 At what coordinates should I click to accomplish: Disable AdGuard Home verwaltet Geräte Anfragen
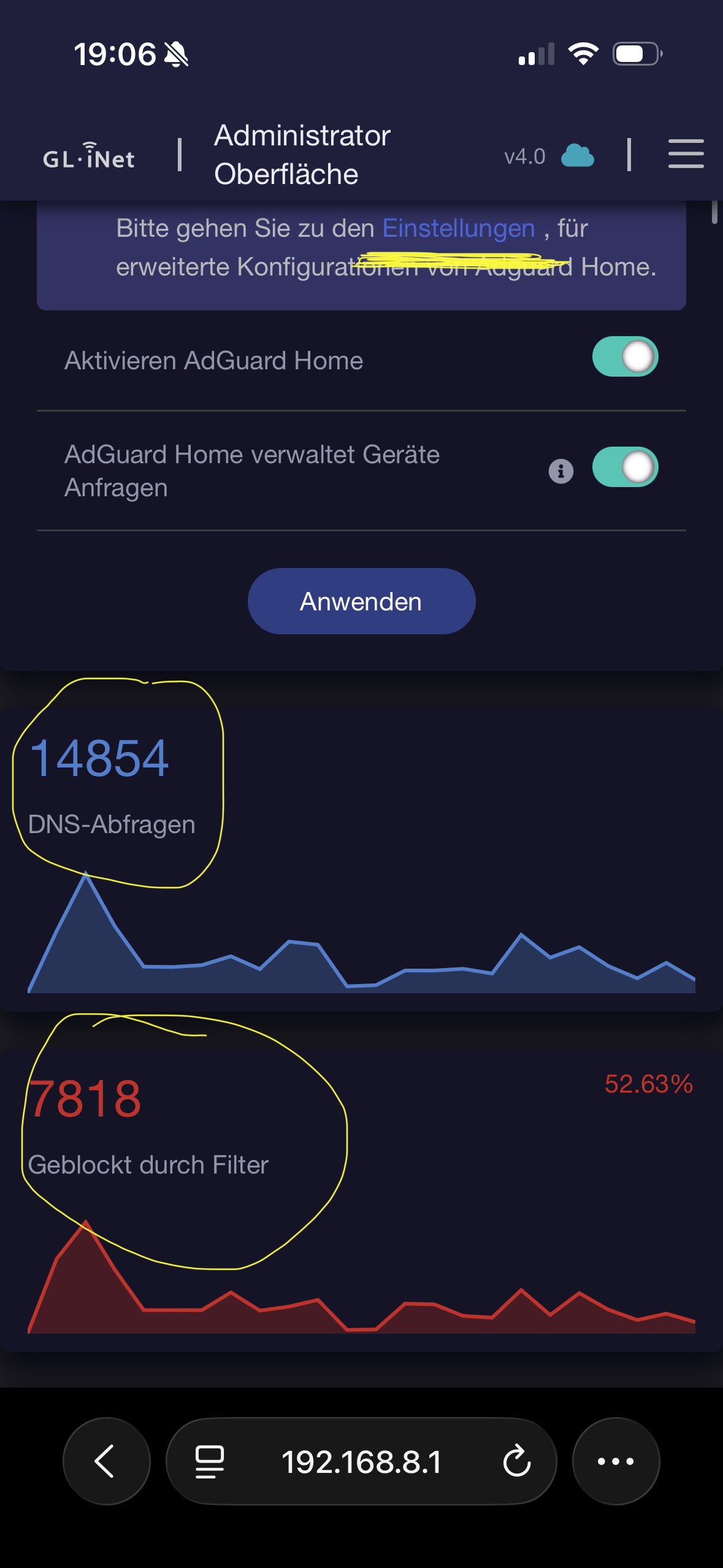click(625, 467)
